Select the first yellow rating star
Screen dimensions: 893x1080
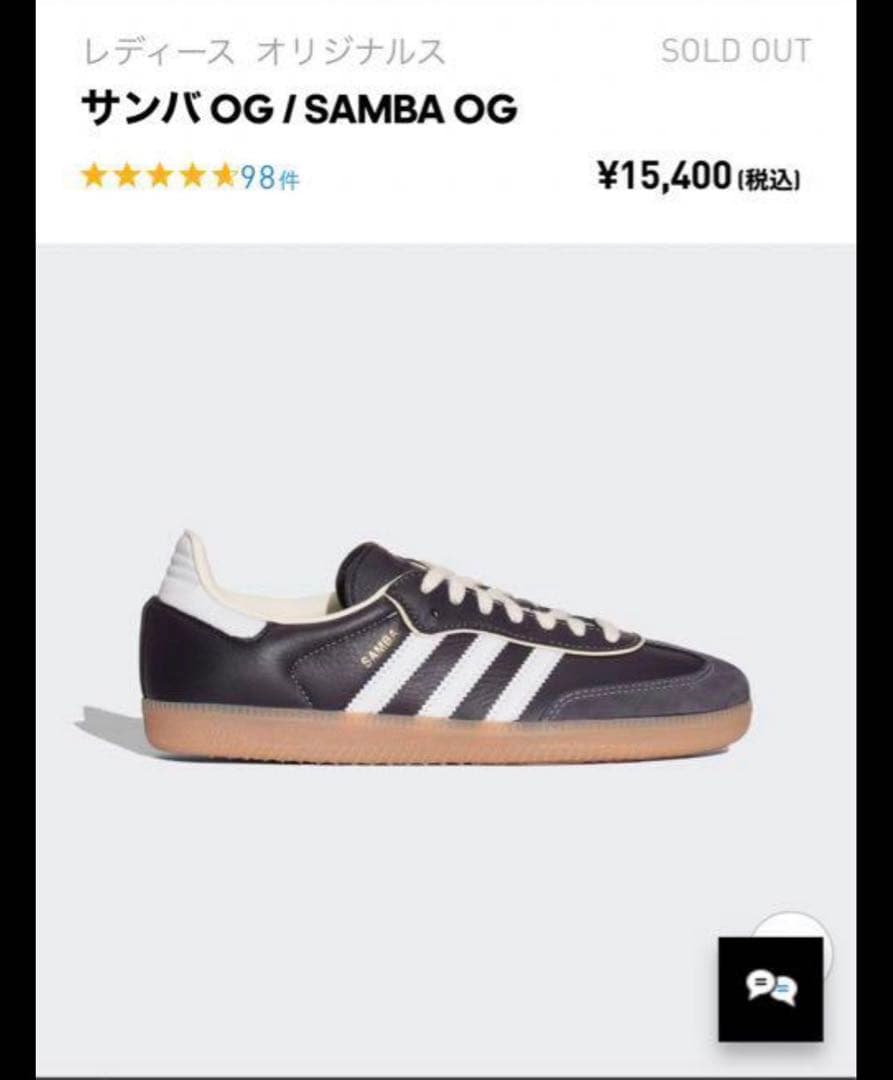(x=96, y=176)
